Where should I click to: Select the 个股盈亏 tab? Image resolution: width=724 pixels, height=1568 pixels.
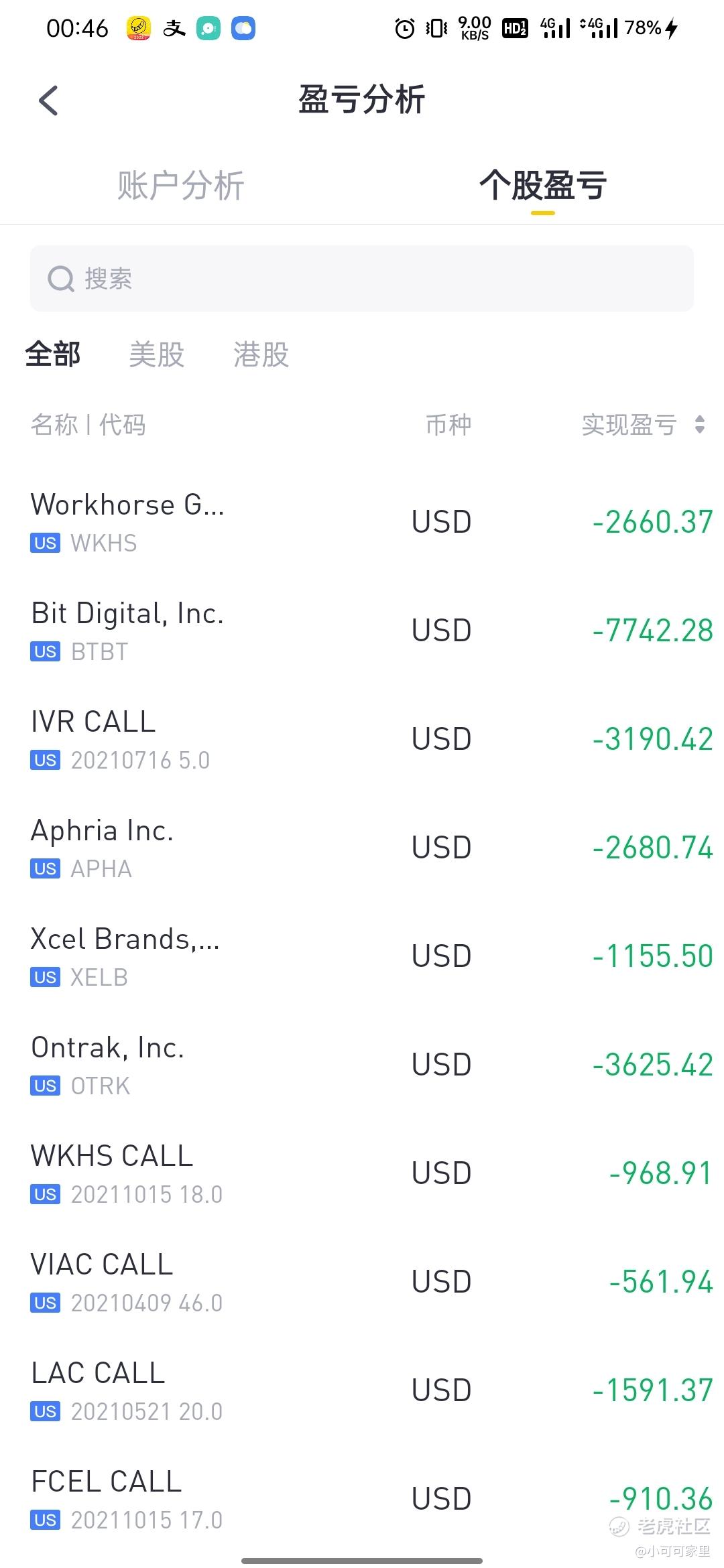[543, 186]
